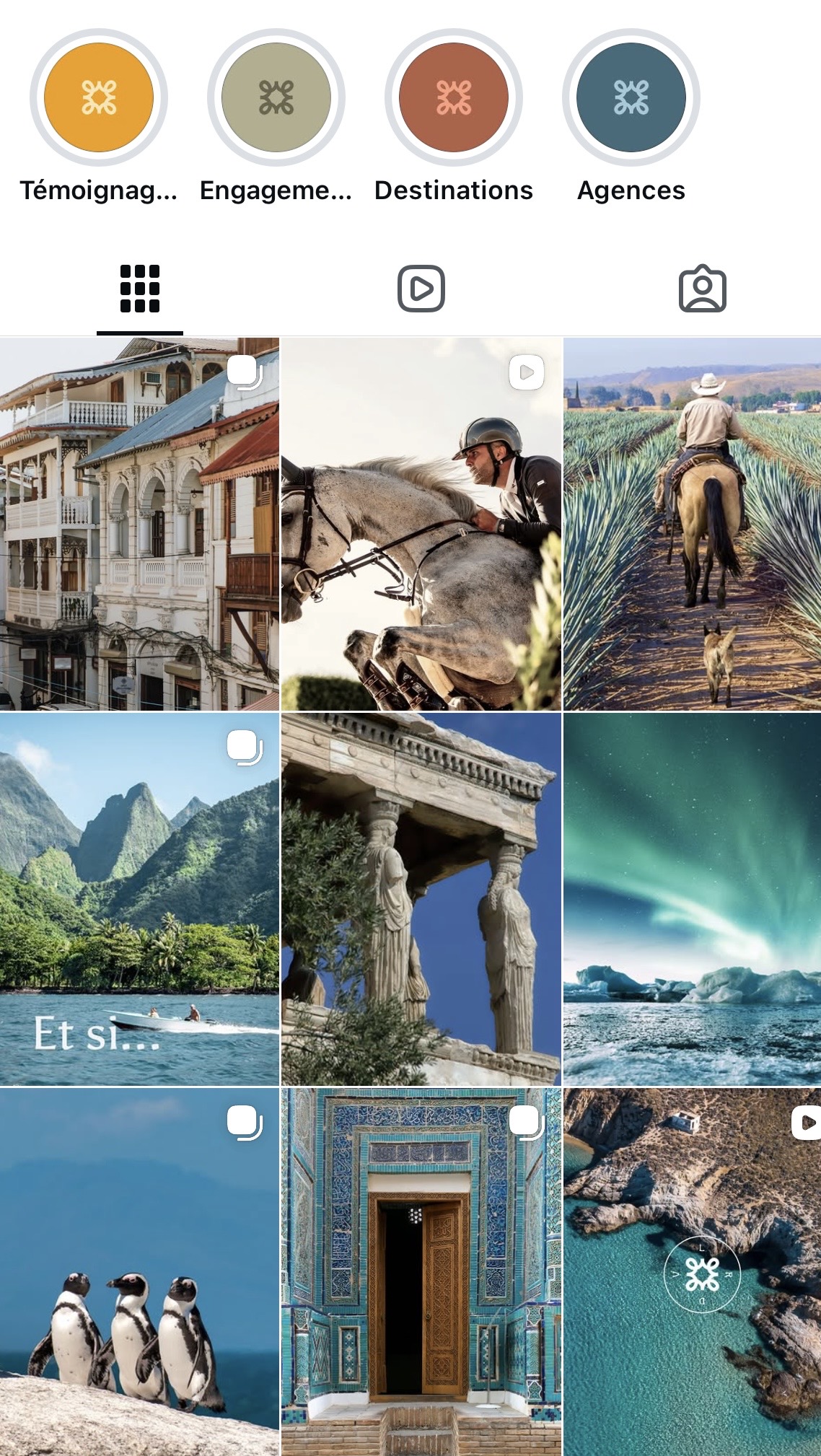Open the colonial balcony buildings post
This screenshot has width=821, height=1456.
pos(139,524)
